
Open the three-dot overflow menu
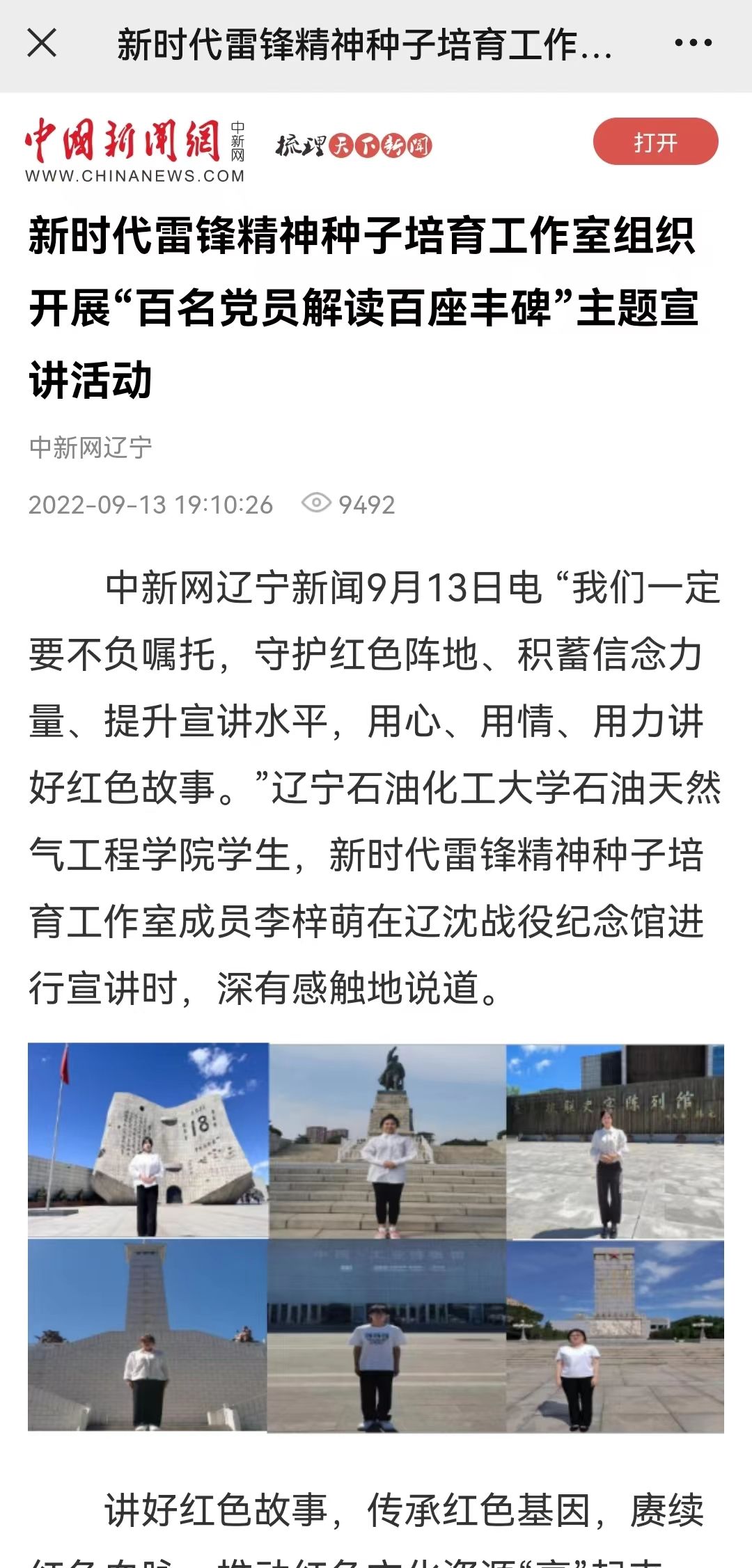click(x=693, y=43)
